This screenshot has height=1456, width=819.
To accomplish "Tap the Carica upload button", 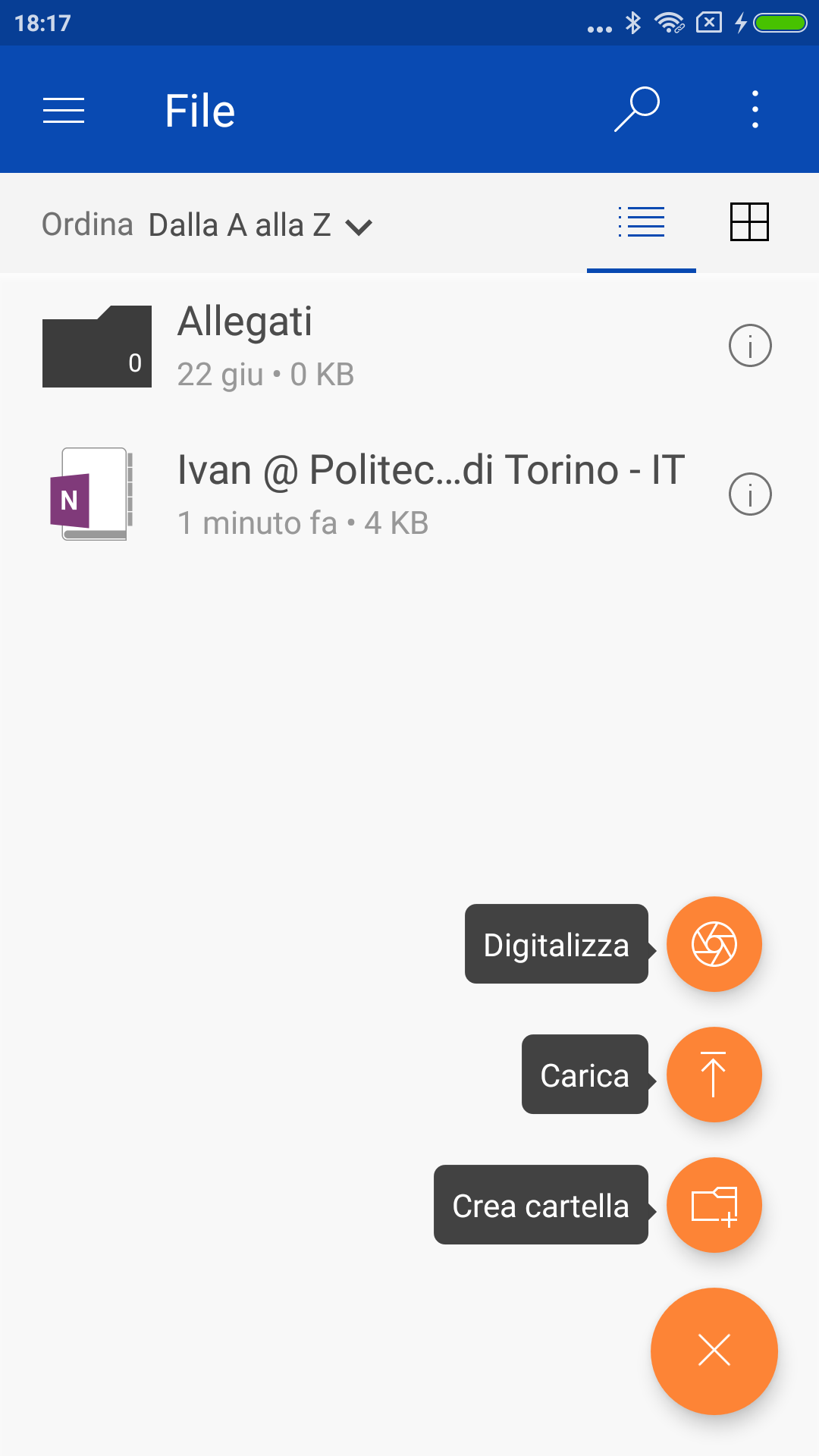I will [x=714, y=1075].
